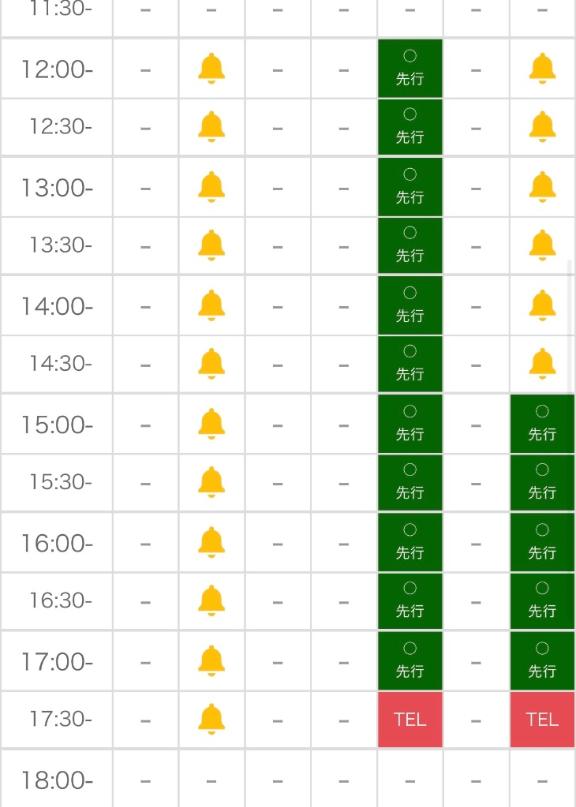Tap the 14:30 先行 slot
The height and width of the screenshot is (807, 576).
[410, 364]
